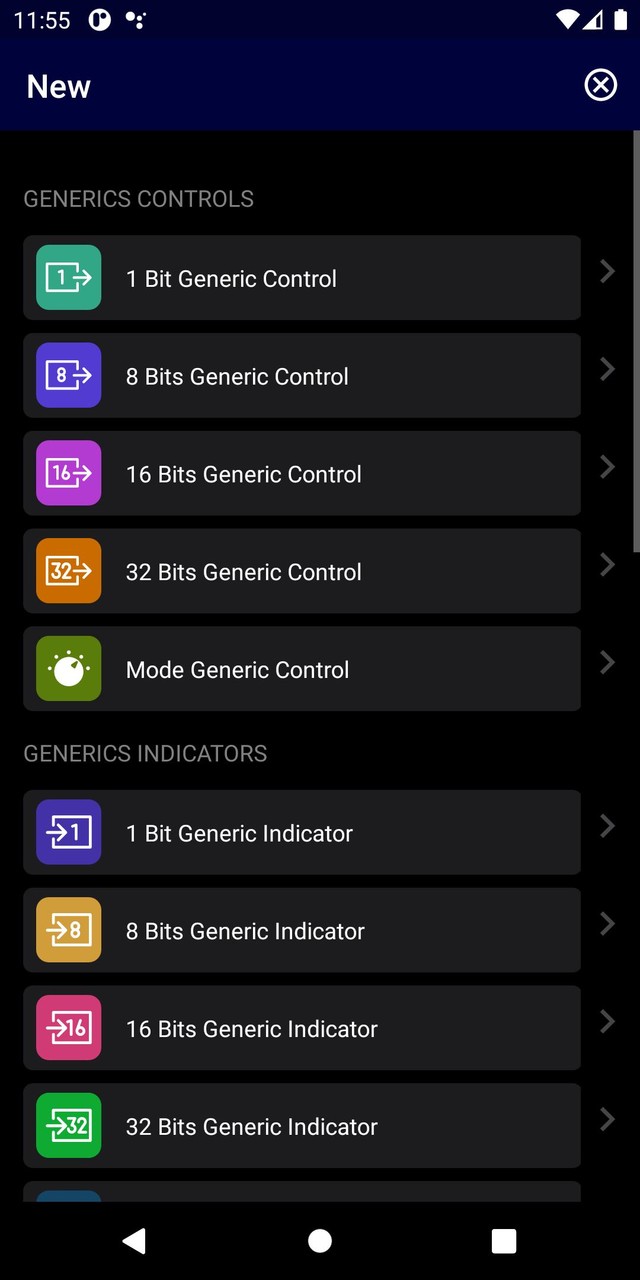Close the New screen

600,86
